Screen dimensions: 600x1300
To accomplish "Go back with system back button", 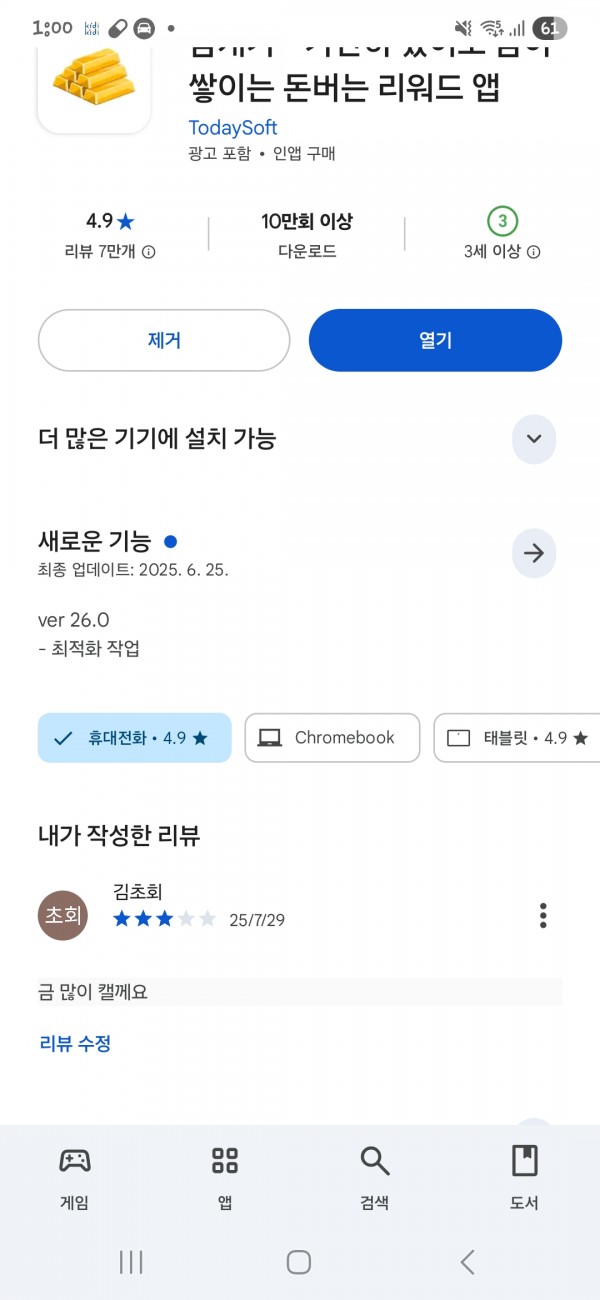I will click(x=467, y=1262).
